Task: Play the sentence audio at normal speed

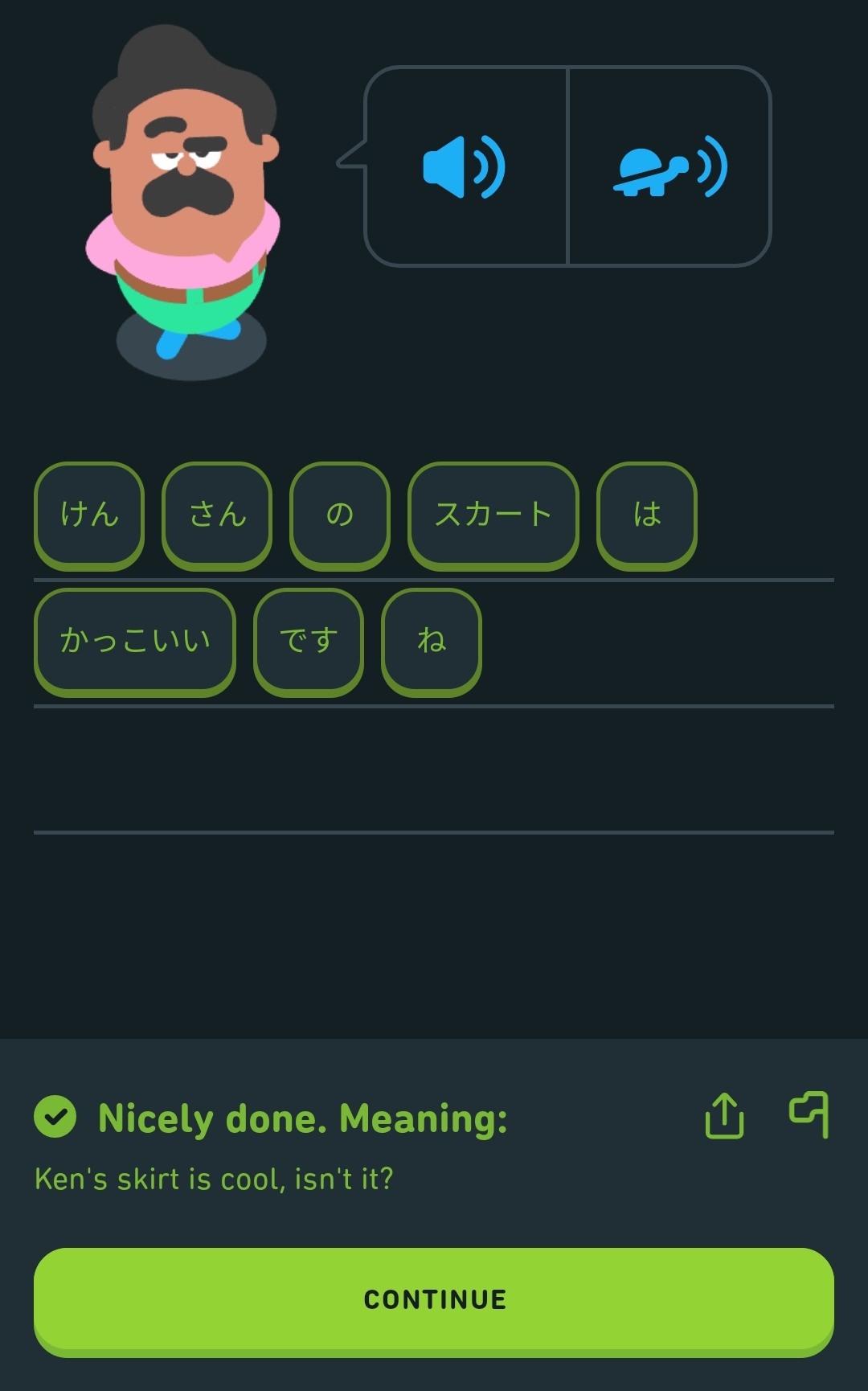Action: [x=466, y=166]
